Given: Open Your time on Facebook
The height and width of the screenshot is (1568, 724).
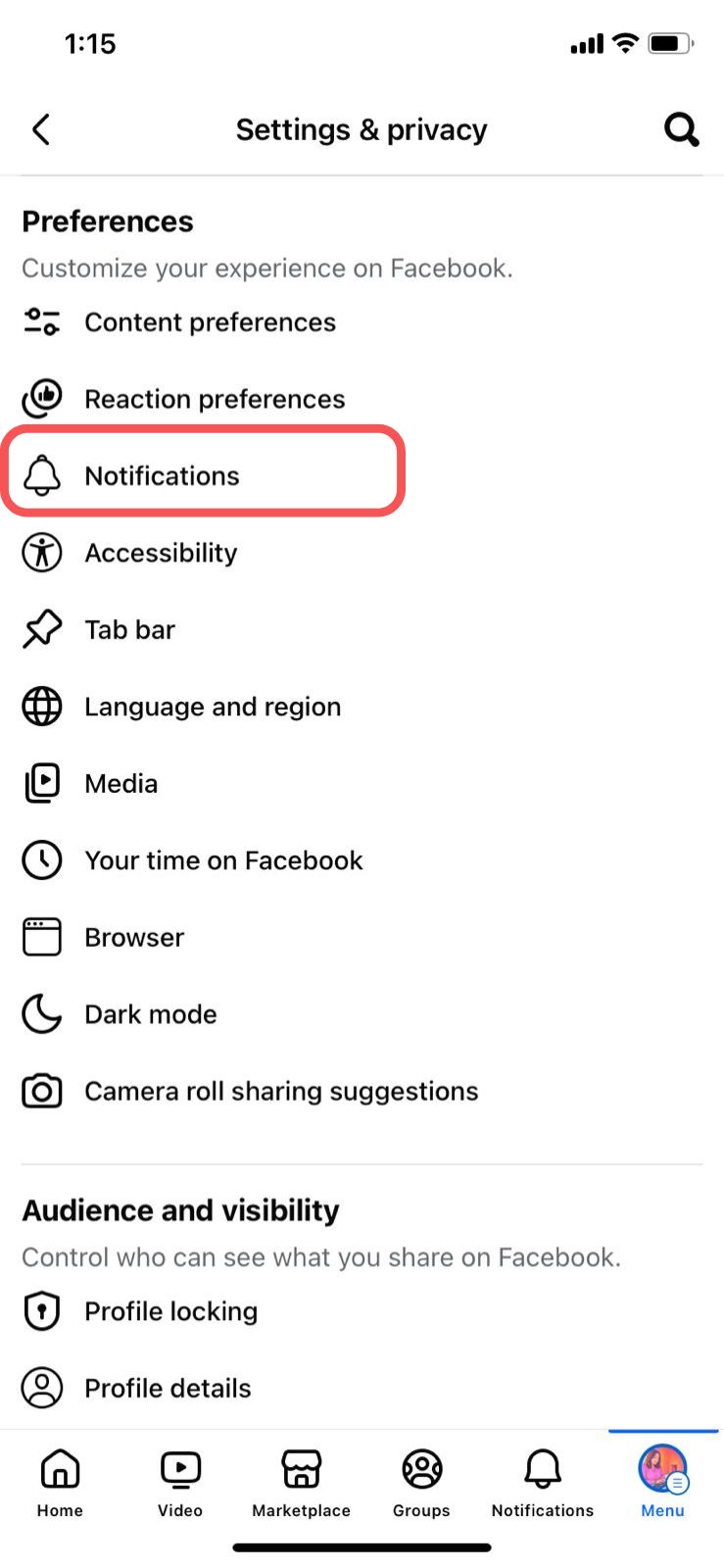Looking at the screenshot, I should click(x=362, y=860).
